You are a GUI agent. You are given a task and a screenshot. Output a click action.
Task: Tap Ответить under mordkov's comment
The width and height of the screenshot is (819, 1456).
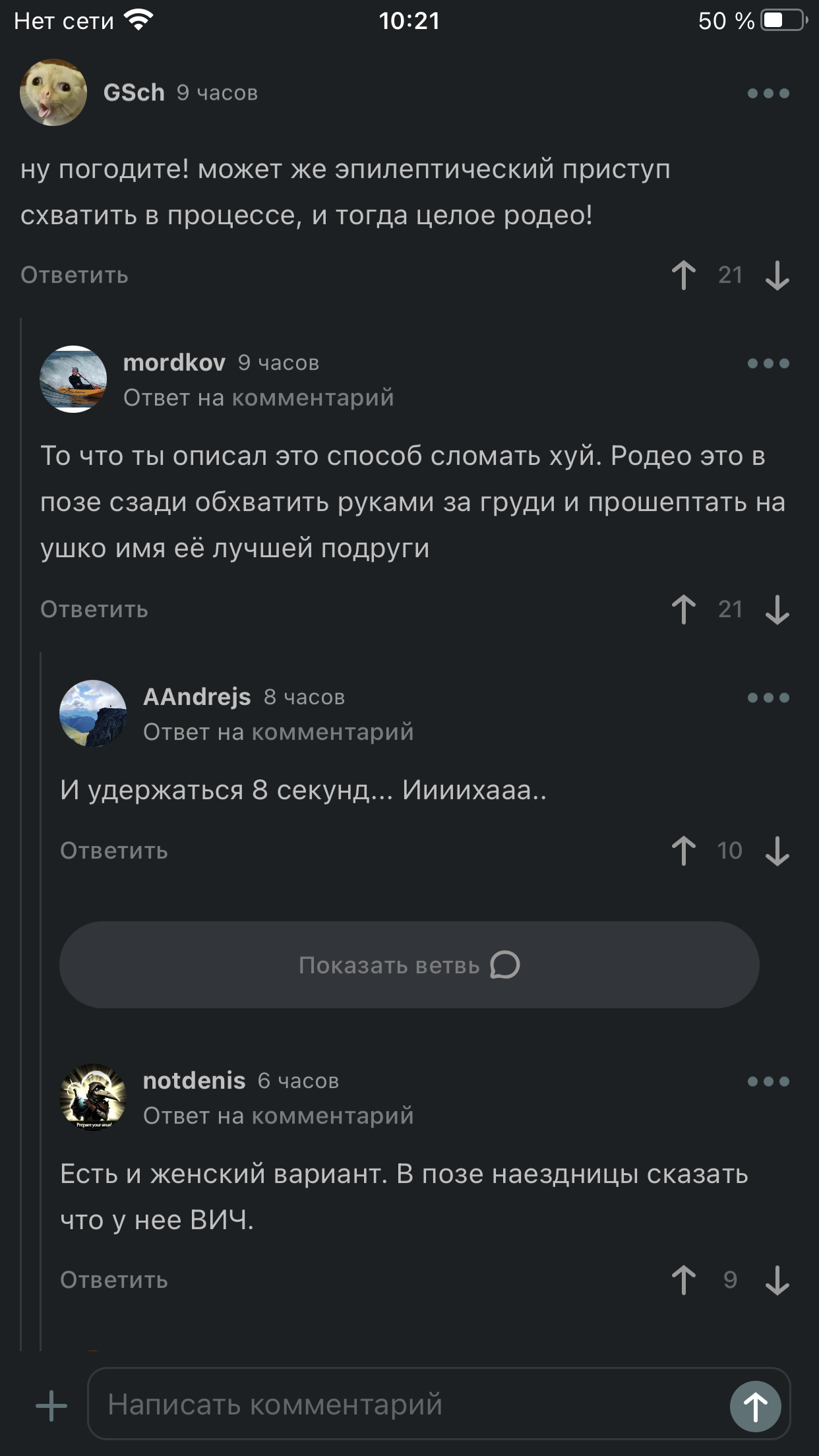pos(94,609)
